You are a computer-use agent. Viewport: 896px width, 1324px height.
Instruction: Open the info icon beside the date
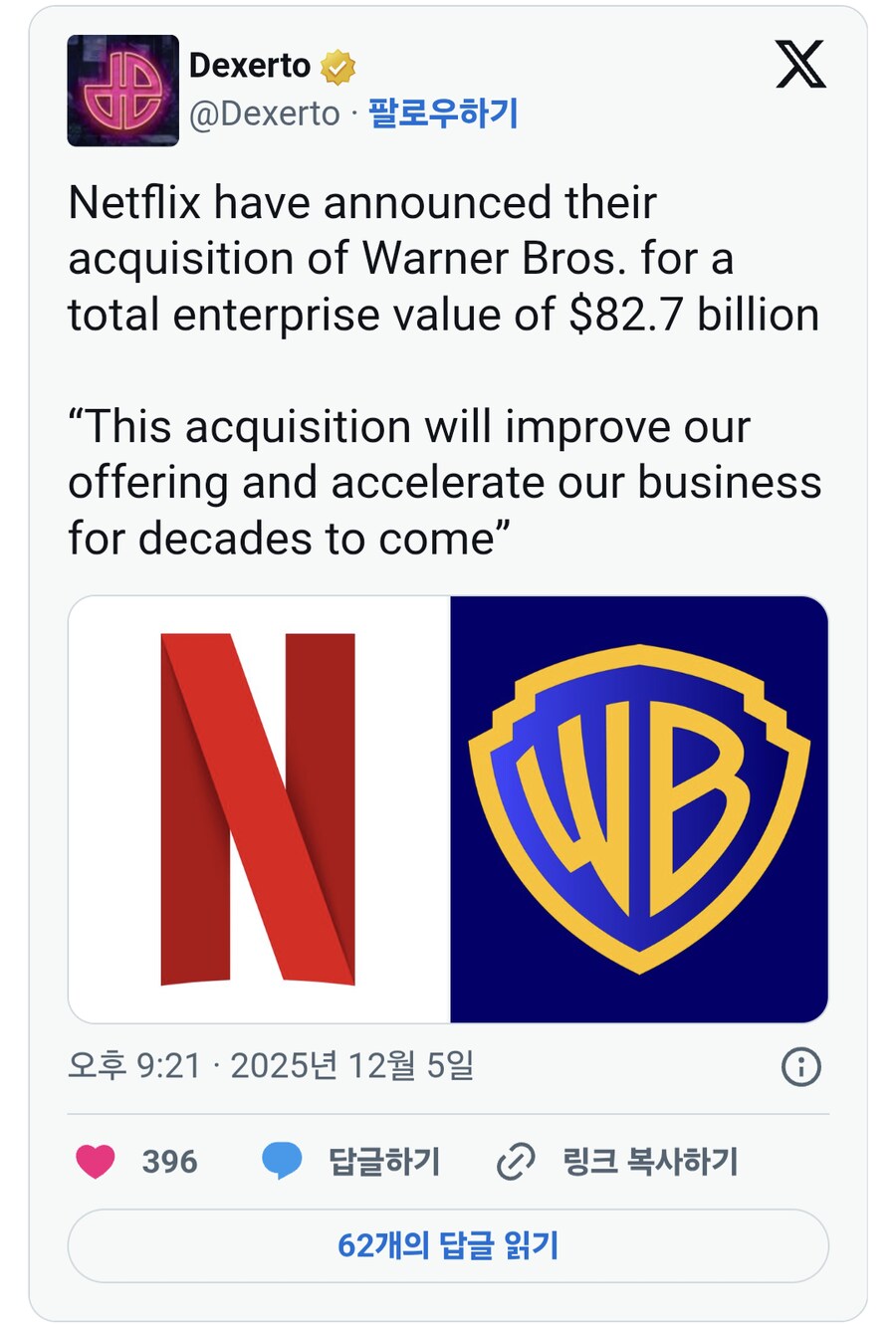click(x=800, y=1066)
